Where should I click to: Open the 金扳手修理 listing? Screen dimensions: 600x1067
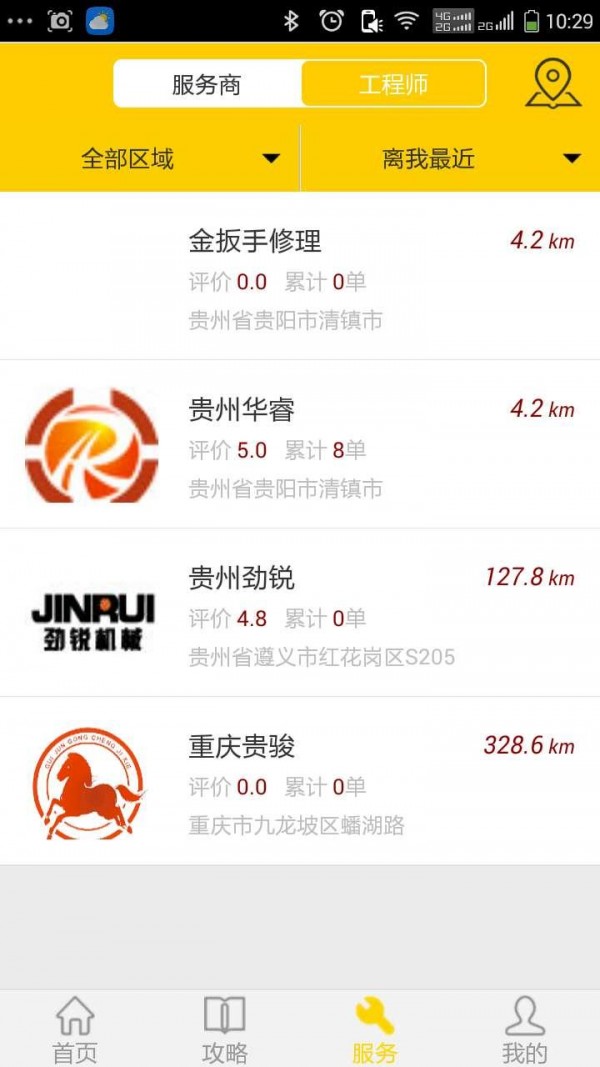tap(300, 276)
